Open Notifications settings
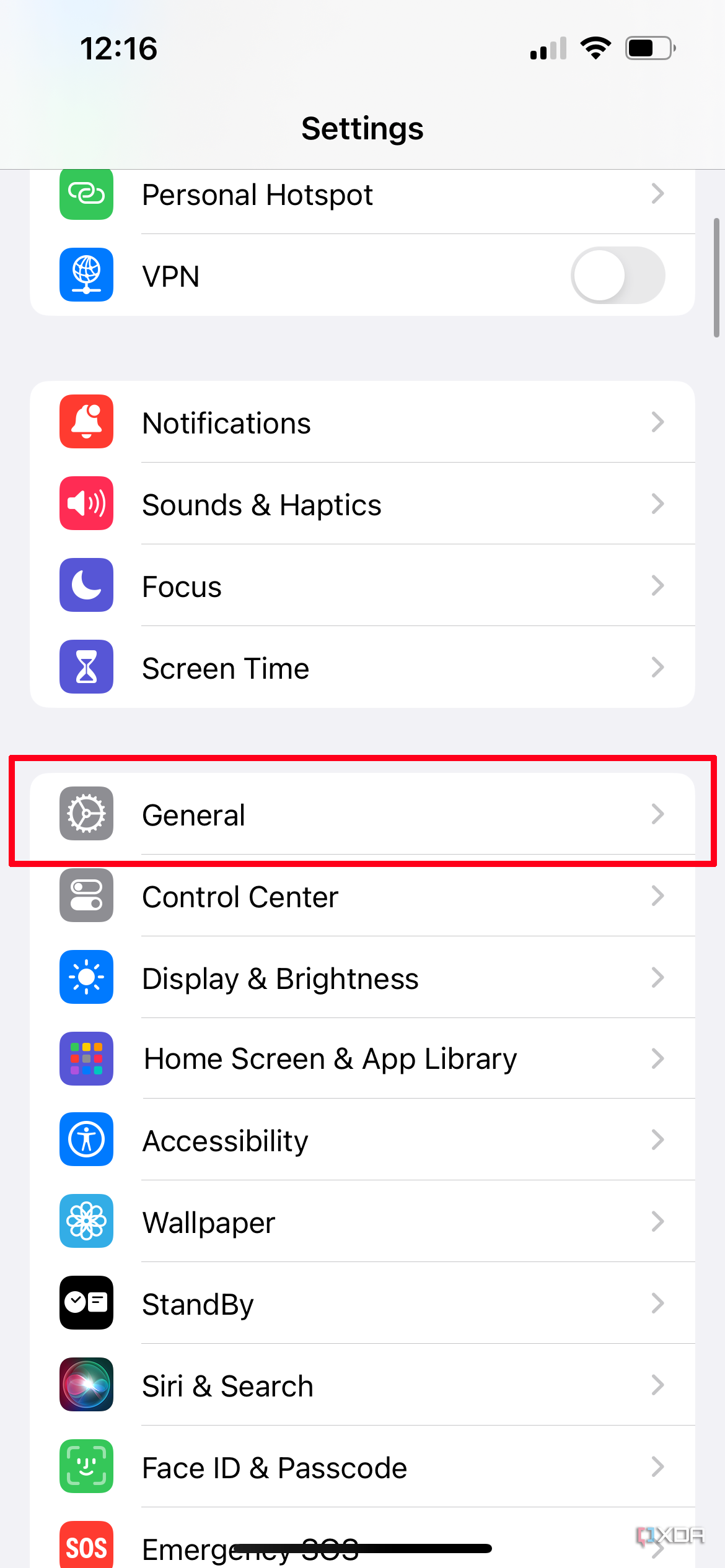 tap(362, 422)
